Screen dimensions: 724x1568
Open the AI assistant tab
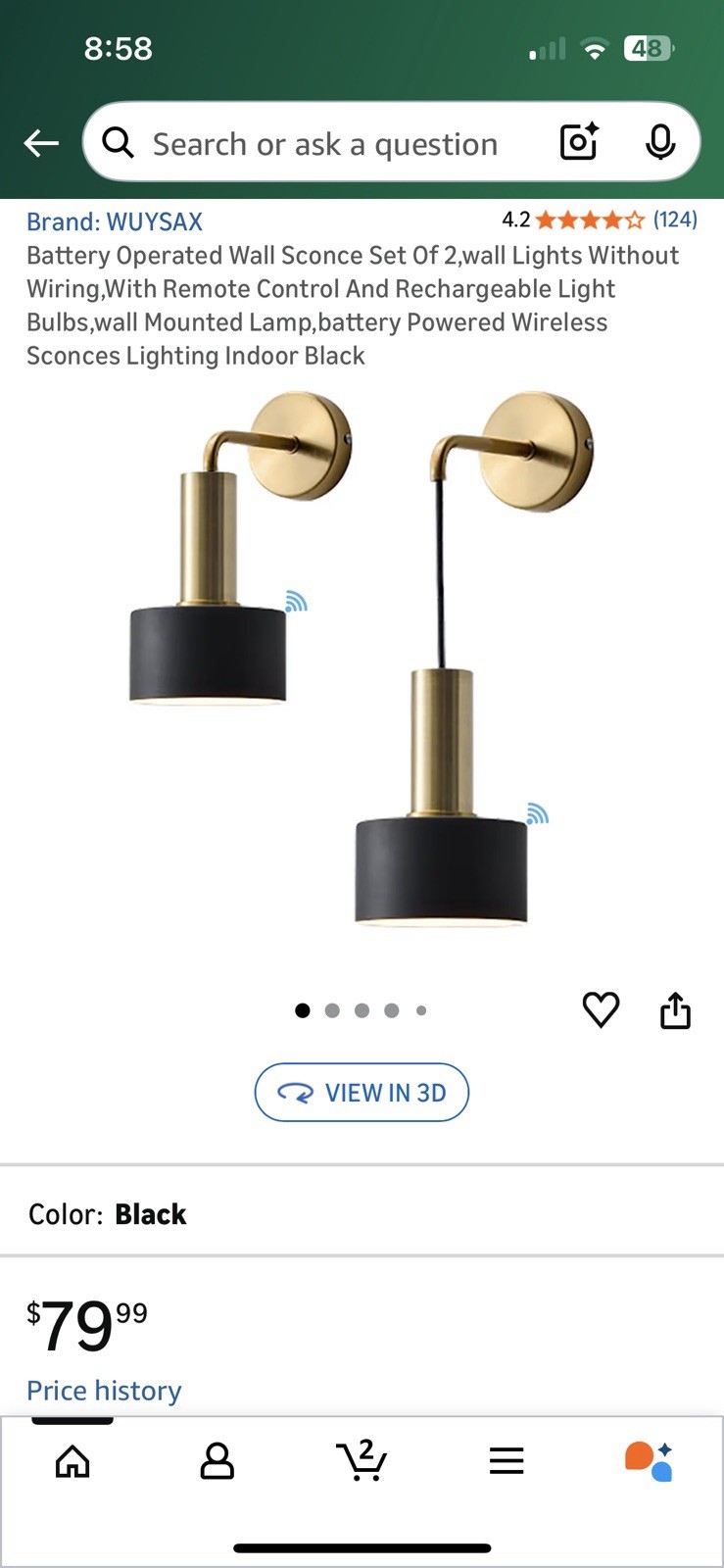(649, 1461)
